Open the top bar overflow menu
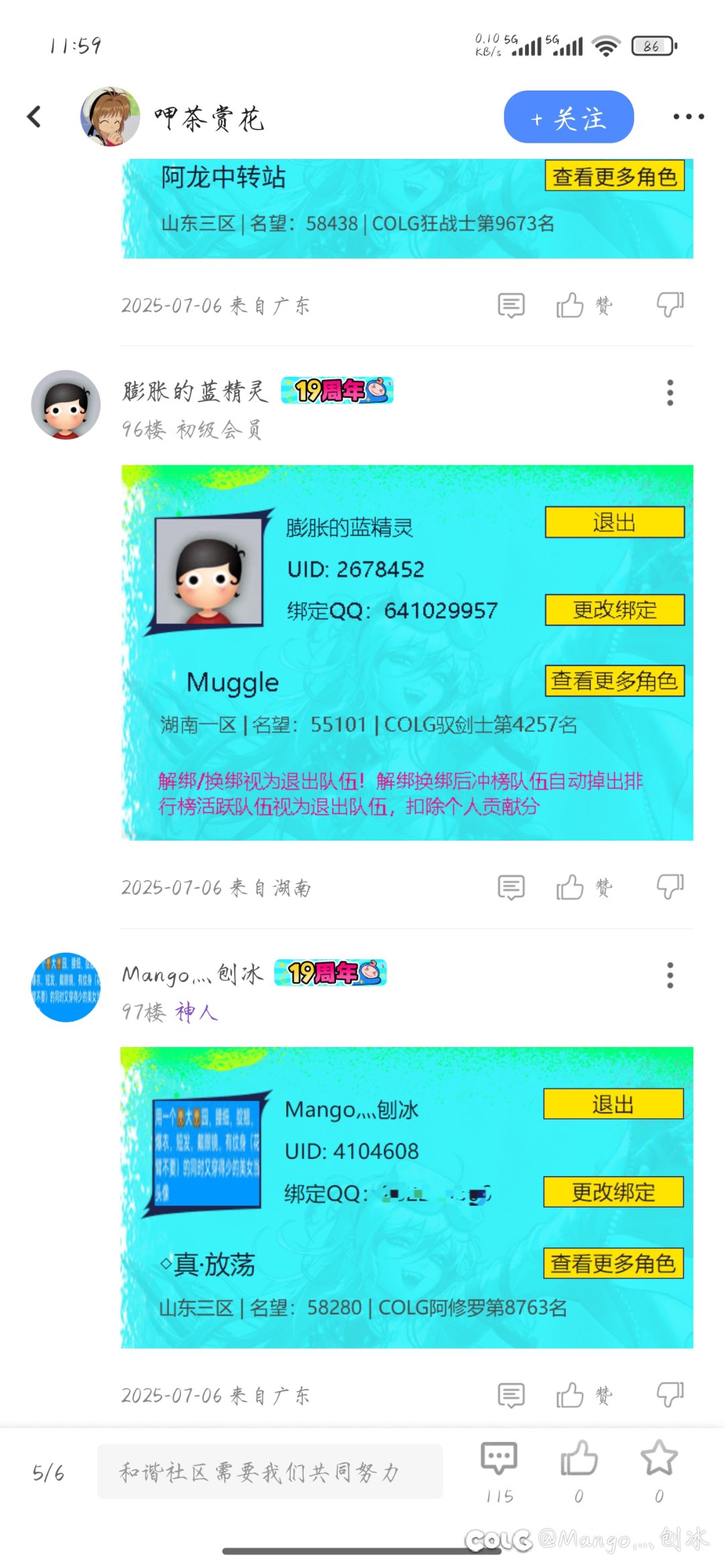Image resolution: width=724 pixels, height=1568 pixels. click(688, 117)
